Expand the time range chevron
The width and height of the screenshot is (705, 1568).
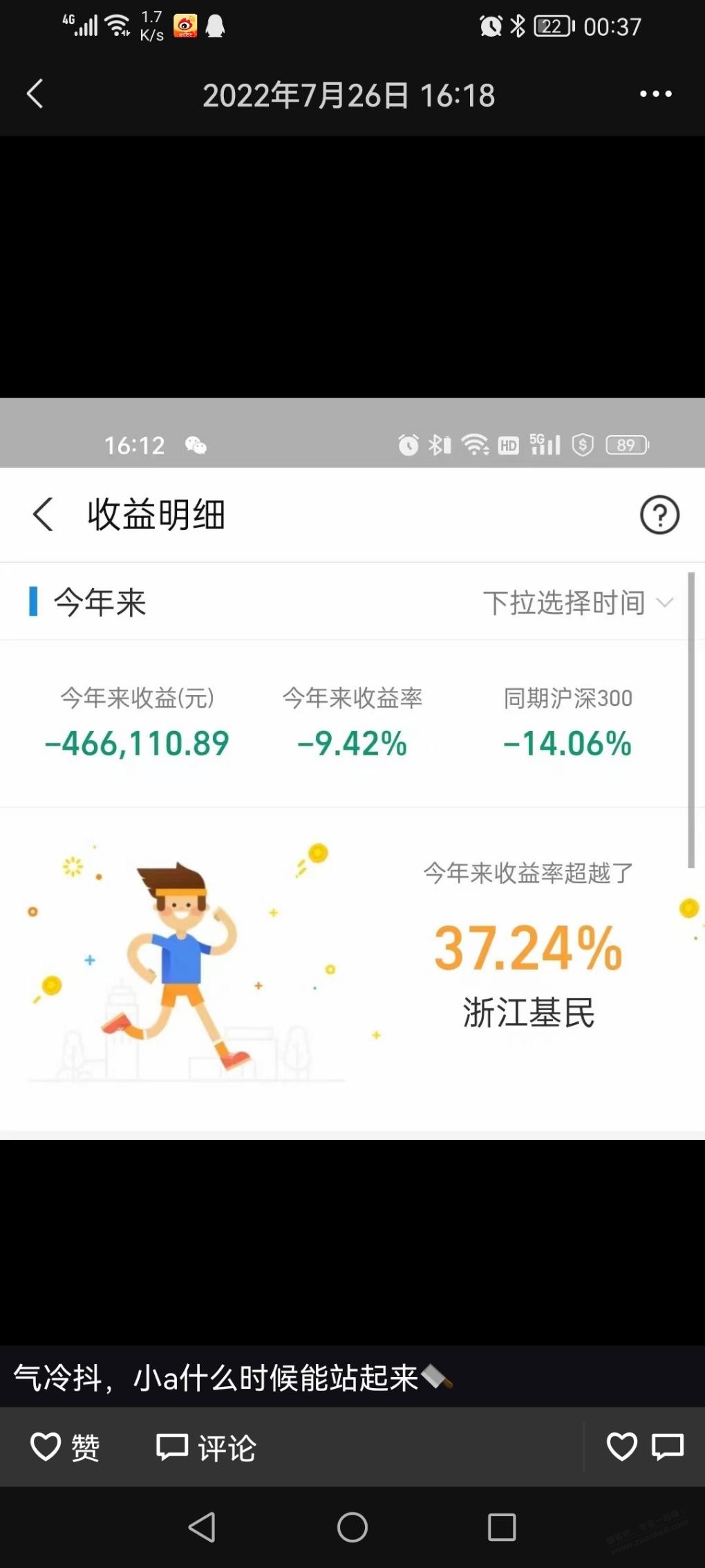[x=665, y=602]
